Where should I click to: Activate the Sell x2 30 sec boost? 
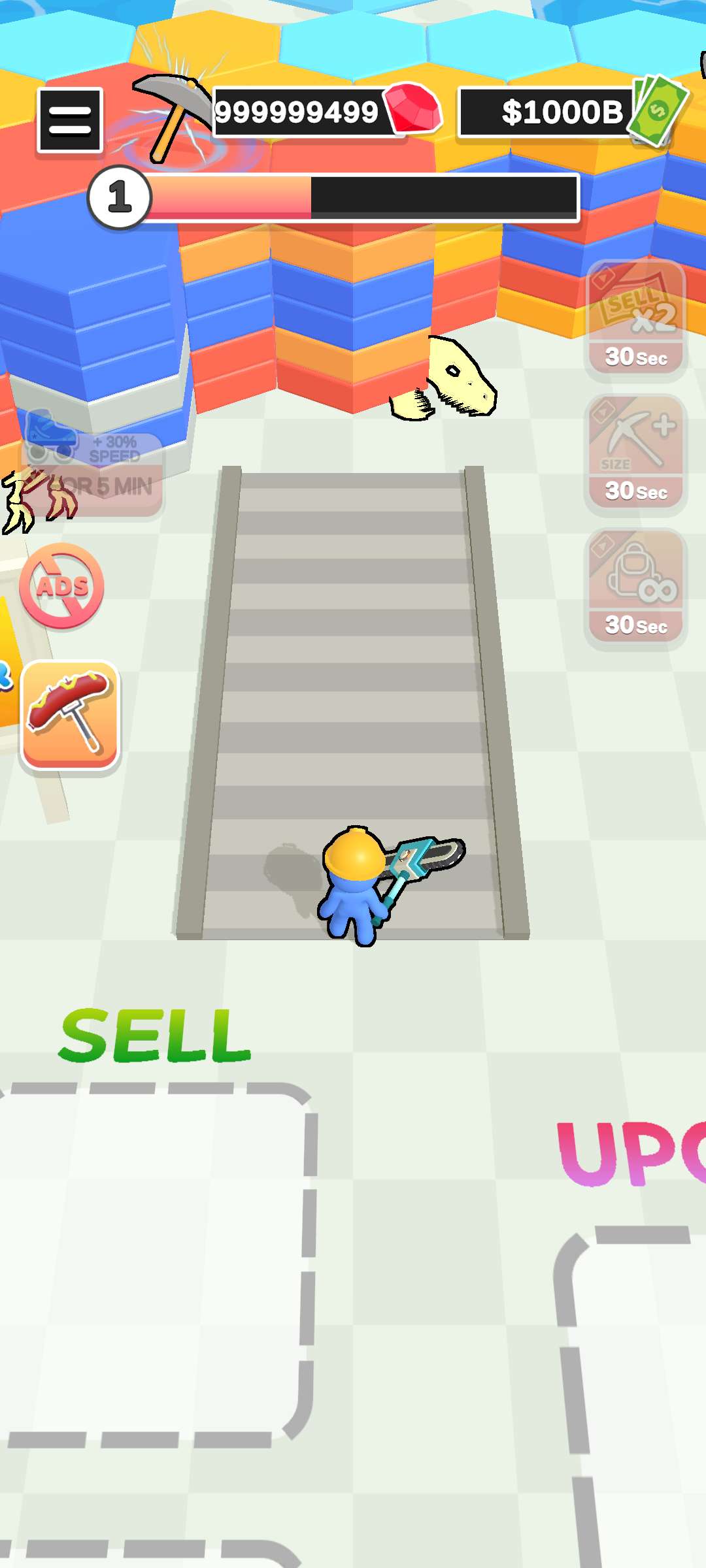pos(635,319)
